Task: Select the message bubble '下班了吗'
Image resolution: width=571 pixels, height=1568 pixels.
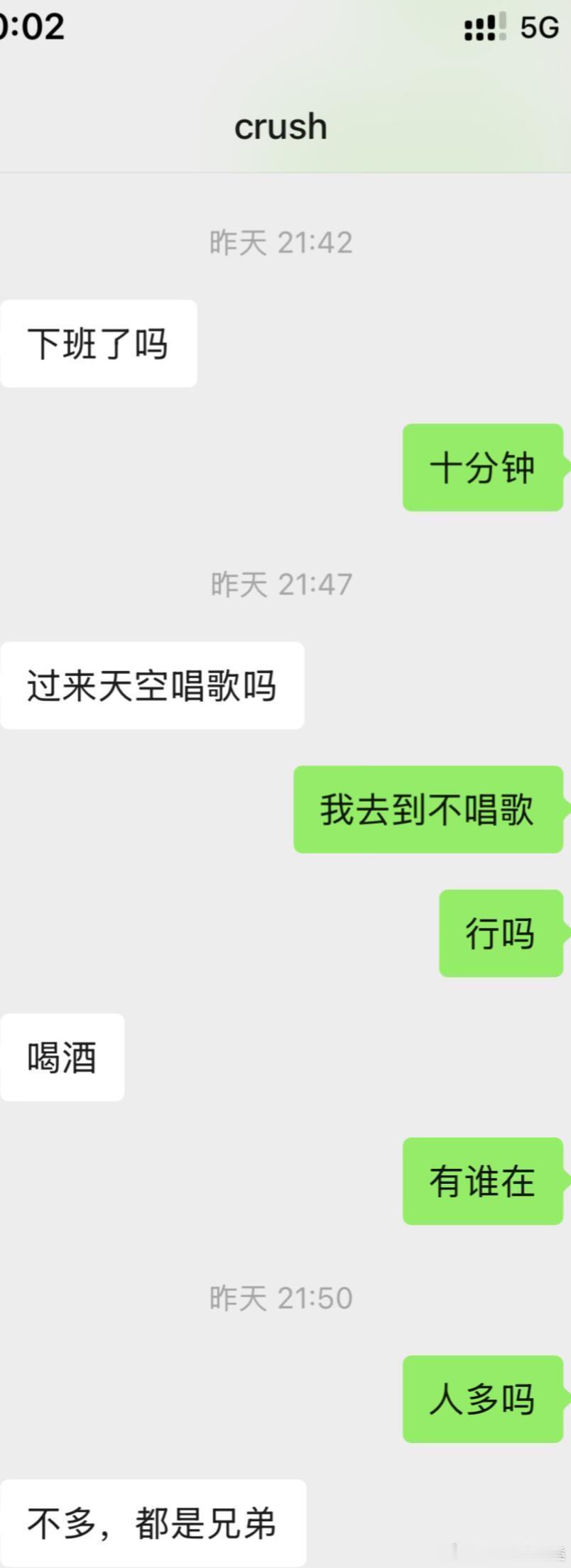Action: pos(97,342)
